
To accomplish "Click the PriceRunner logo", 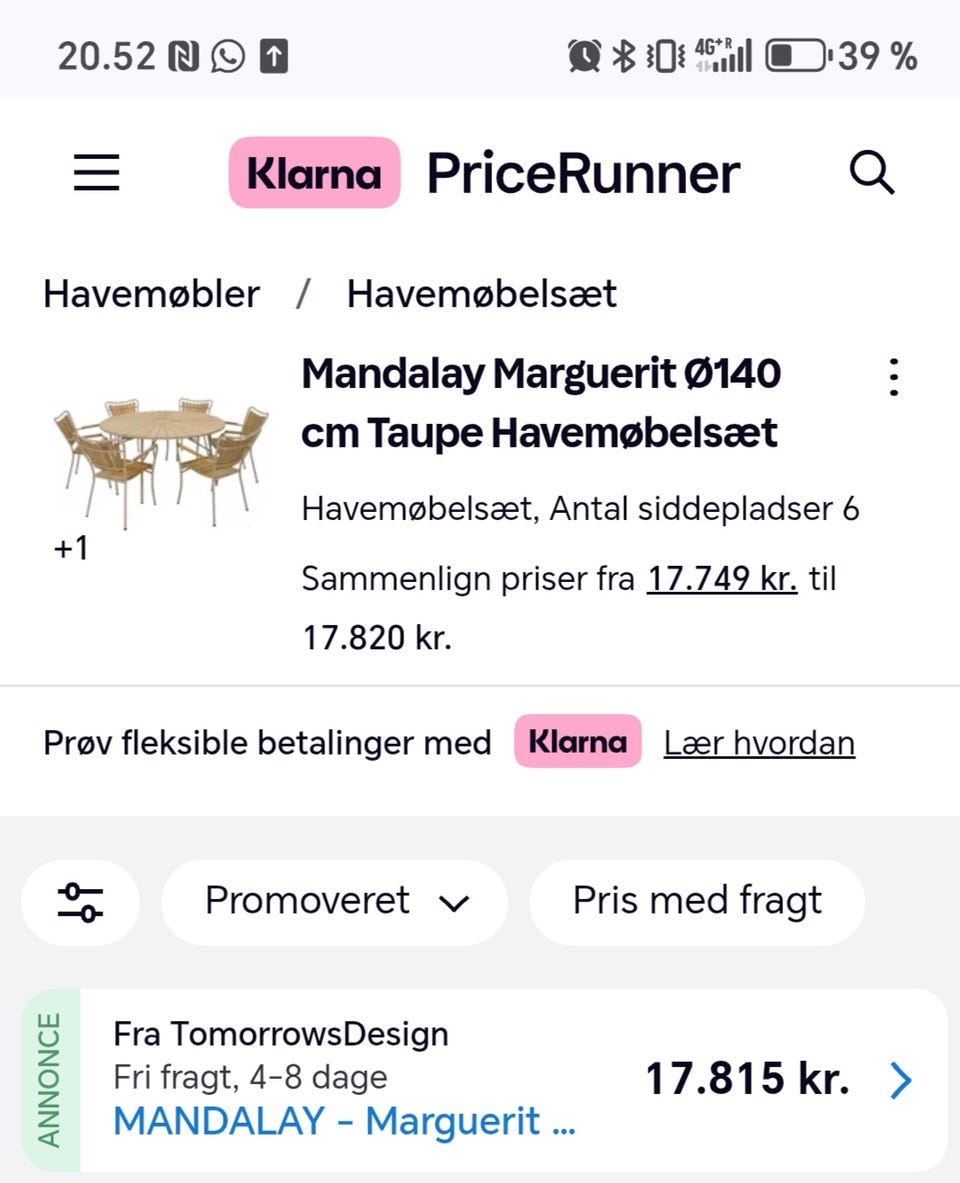I will 580,172.
